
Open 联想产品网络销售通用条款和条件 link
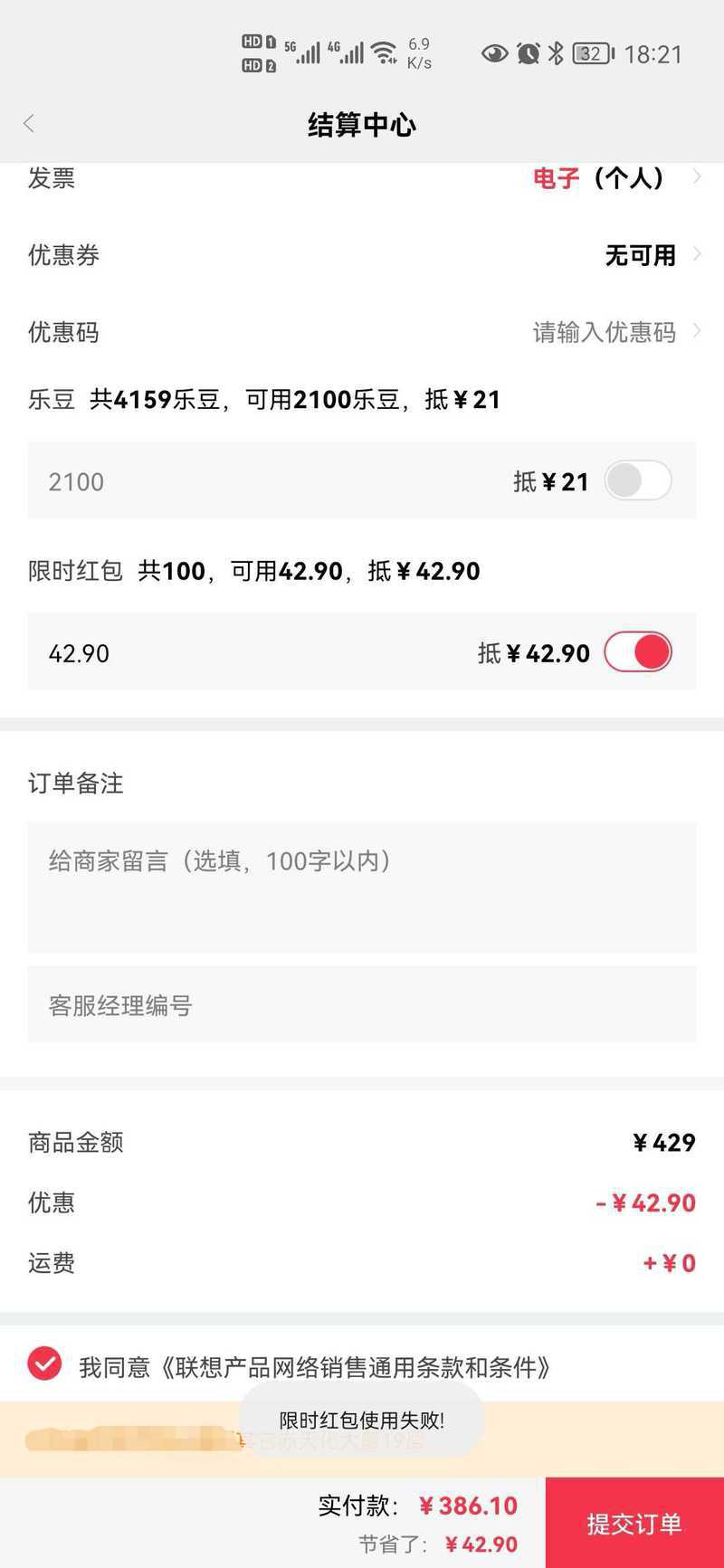[x=354, y=1366]
